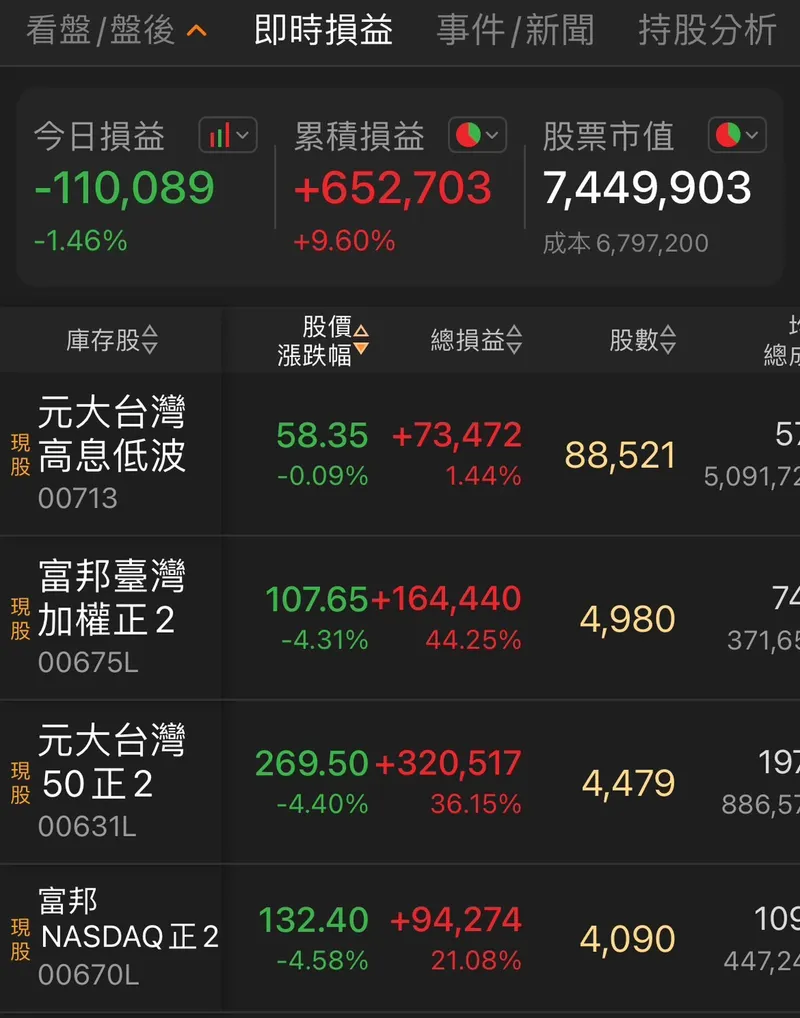800x1018 pixels.
Task: Go to the 持股分析 tab
Action: pyautogui.click(x=707, y=30)
